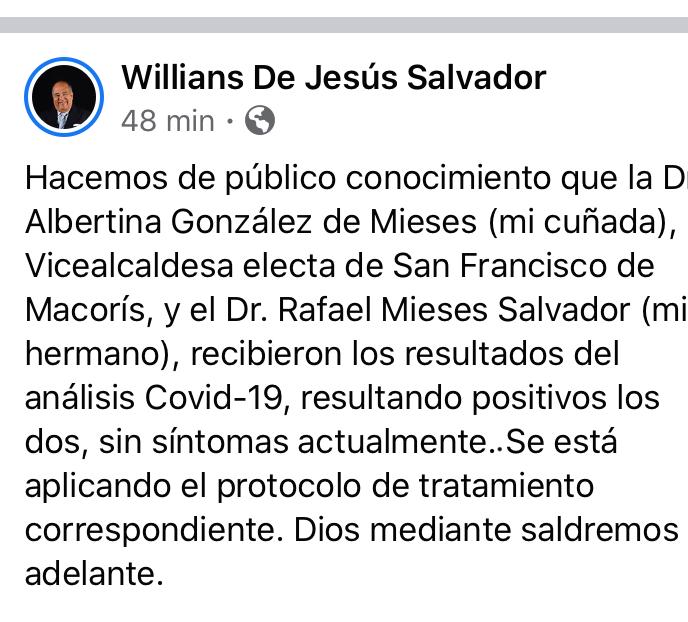The height and width of the screenshot is (622, 688).
Task: Tap the public audience globe icon
Action: (259, 121)
